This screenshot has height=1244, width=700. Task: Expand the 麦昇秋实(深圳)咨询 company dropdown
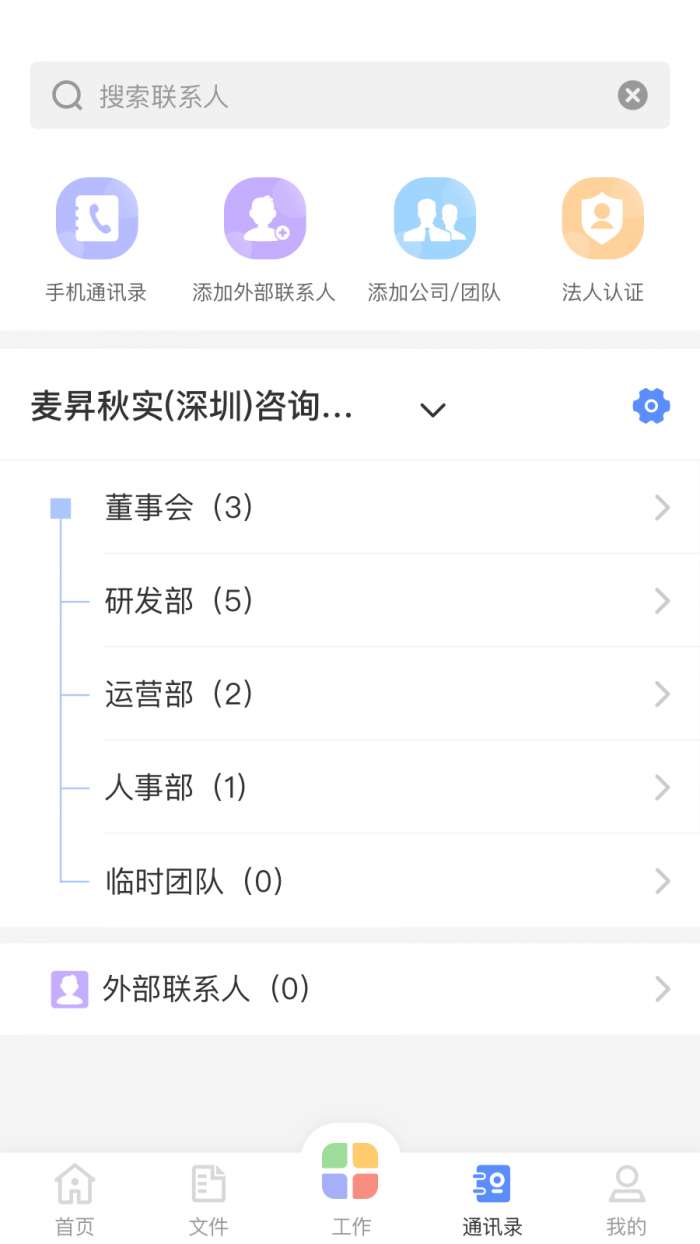(432, 409)
